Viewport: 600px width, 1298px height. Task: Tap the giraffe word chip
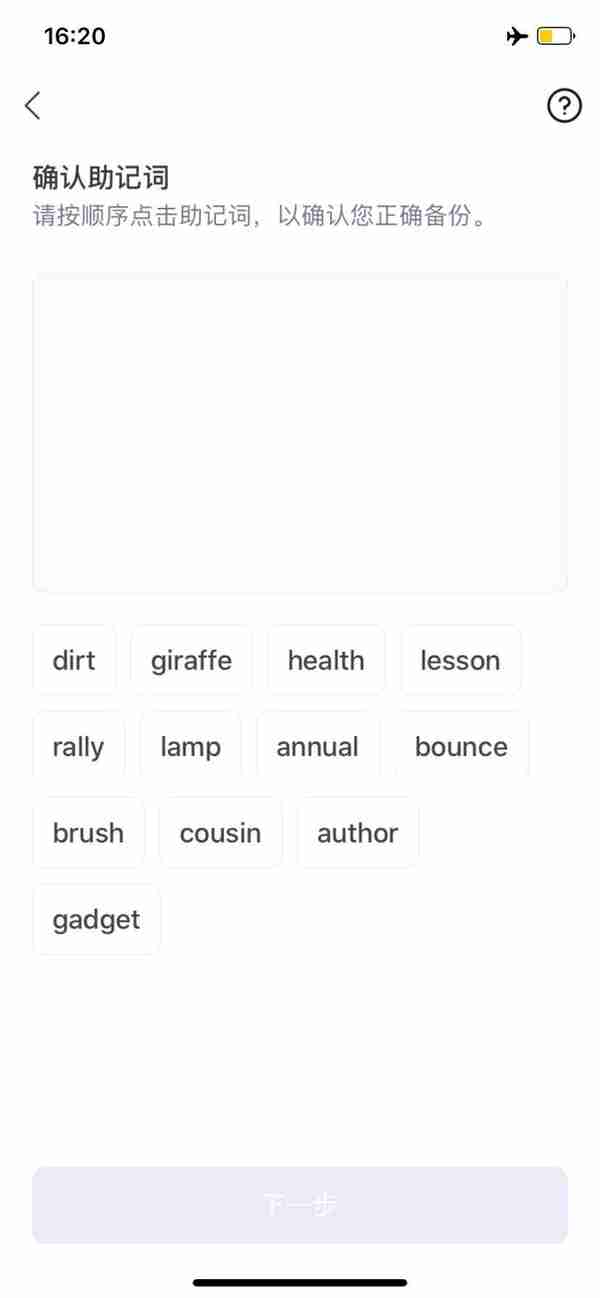pyautogui.click(x=191, y=660)
